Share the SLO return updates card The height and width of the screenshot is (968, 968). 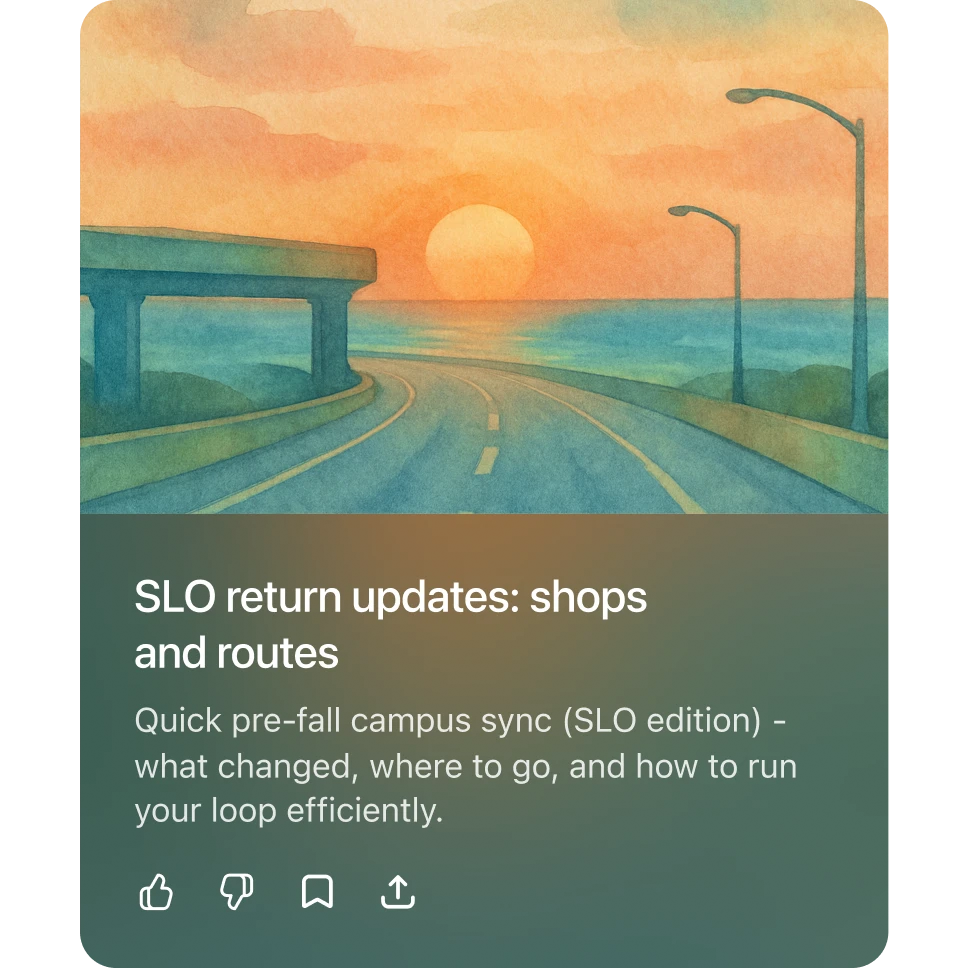click(398, 892)
